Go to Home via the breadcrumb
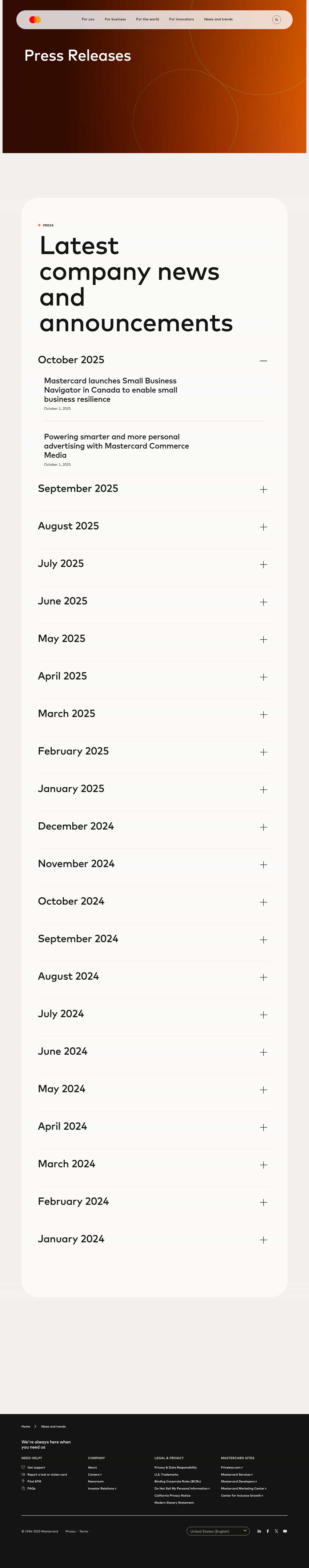Viewport: 309px width, 1568px height. pos(26,1426)
